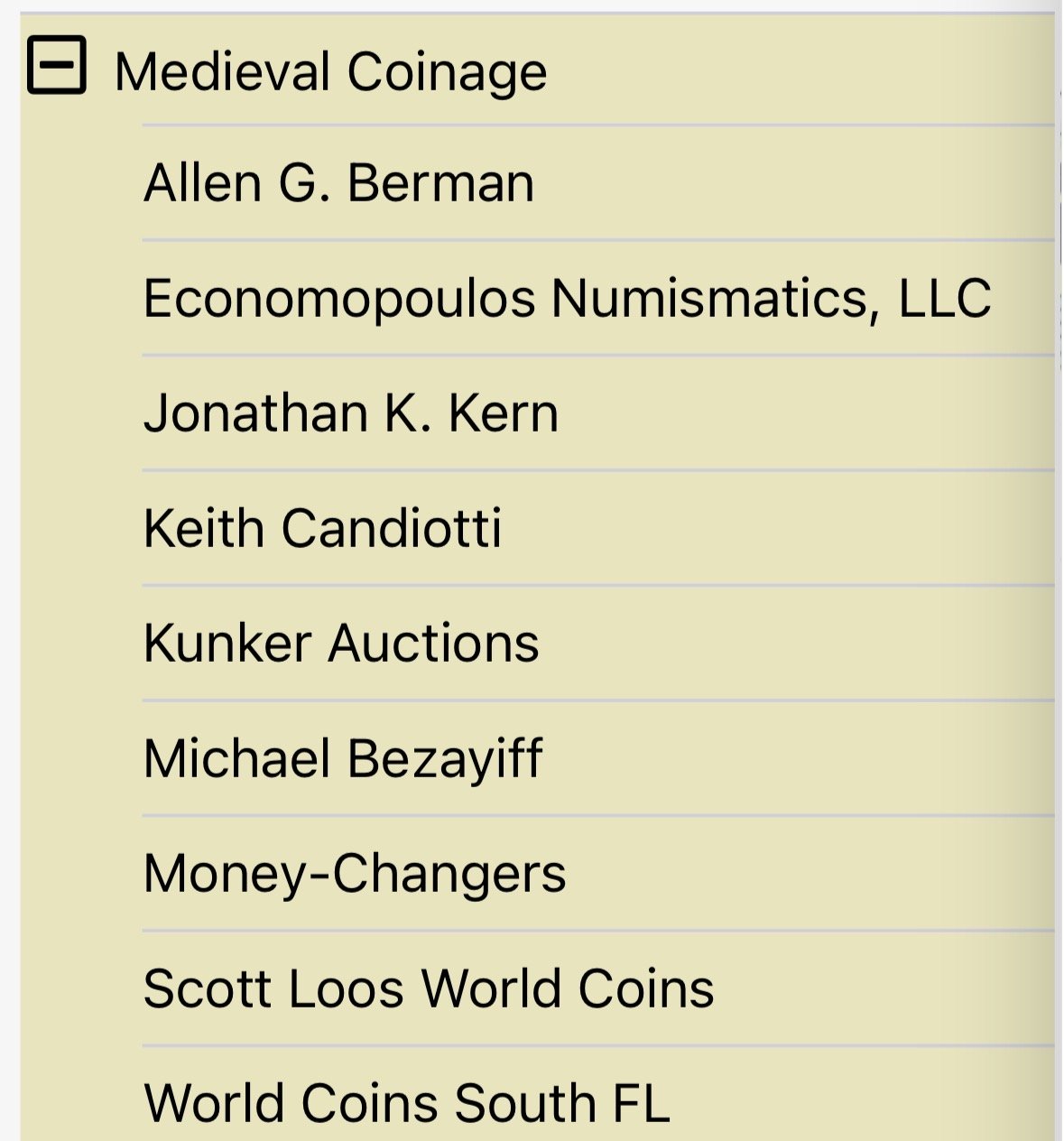Collapse the Medieval Coinage category
Image resolution: width=1064 pixels, height=1141 pixels.
57,66
